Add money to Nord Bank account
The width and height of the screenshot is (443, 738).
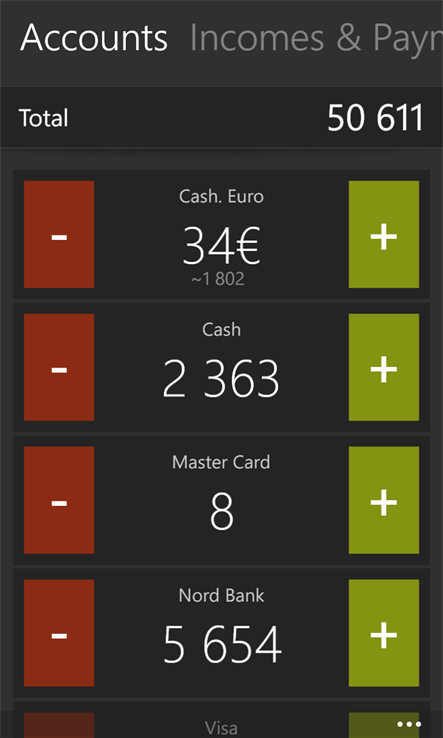(384, 633)
